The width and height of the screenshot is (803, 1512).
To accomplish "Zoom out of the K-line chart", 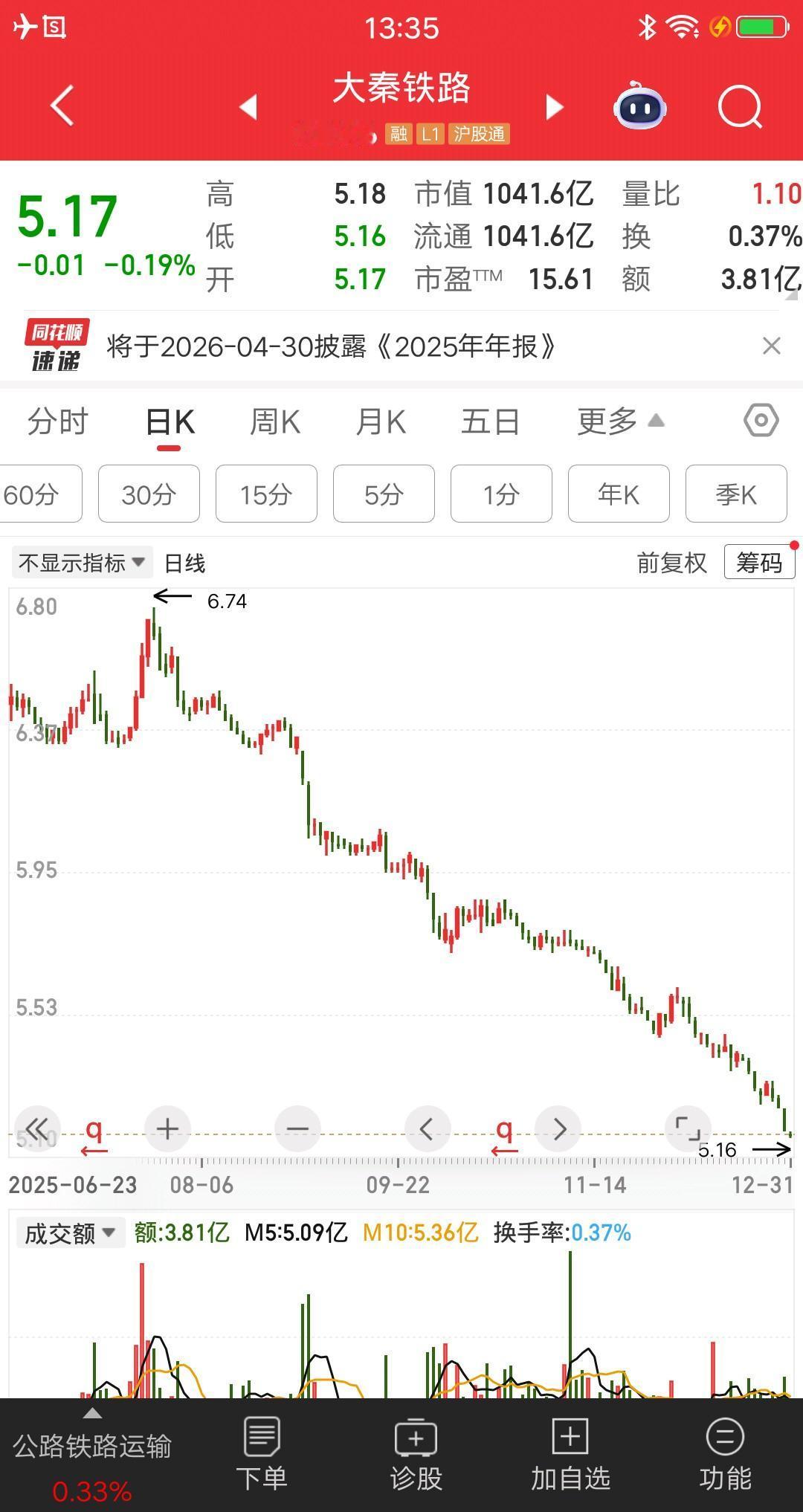I will pos(297,1128).
